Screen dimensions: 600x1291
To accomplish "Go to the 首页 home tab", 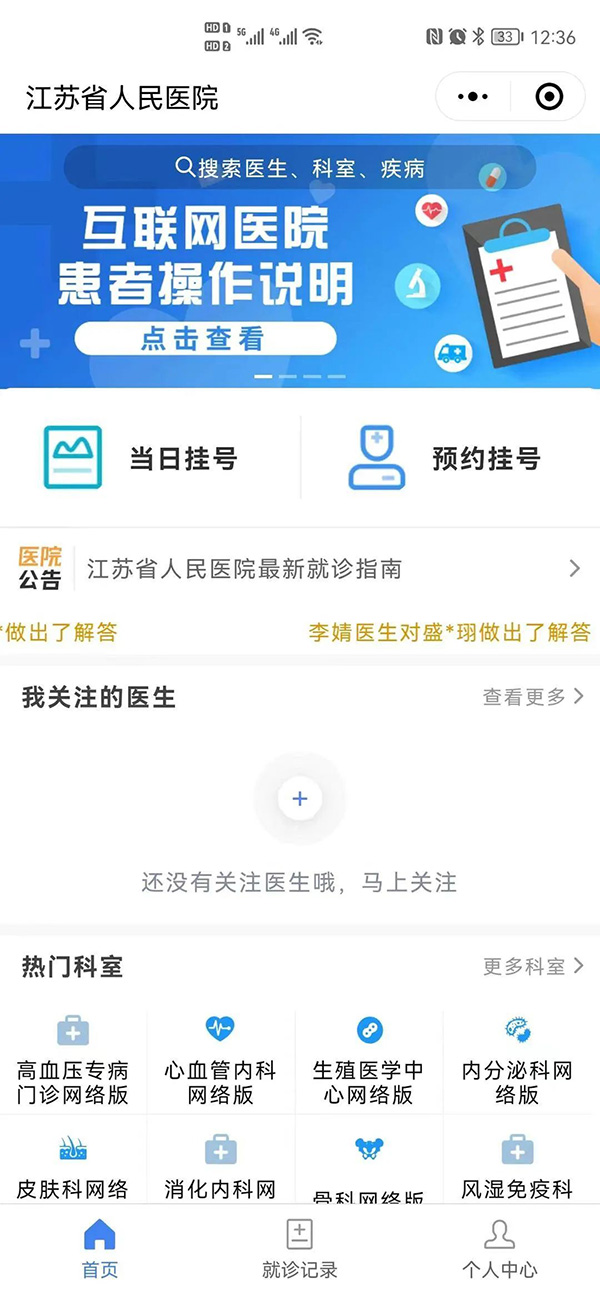I will pos(99,1248).
